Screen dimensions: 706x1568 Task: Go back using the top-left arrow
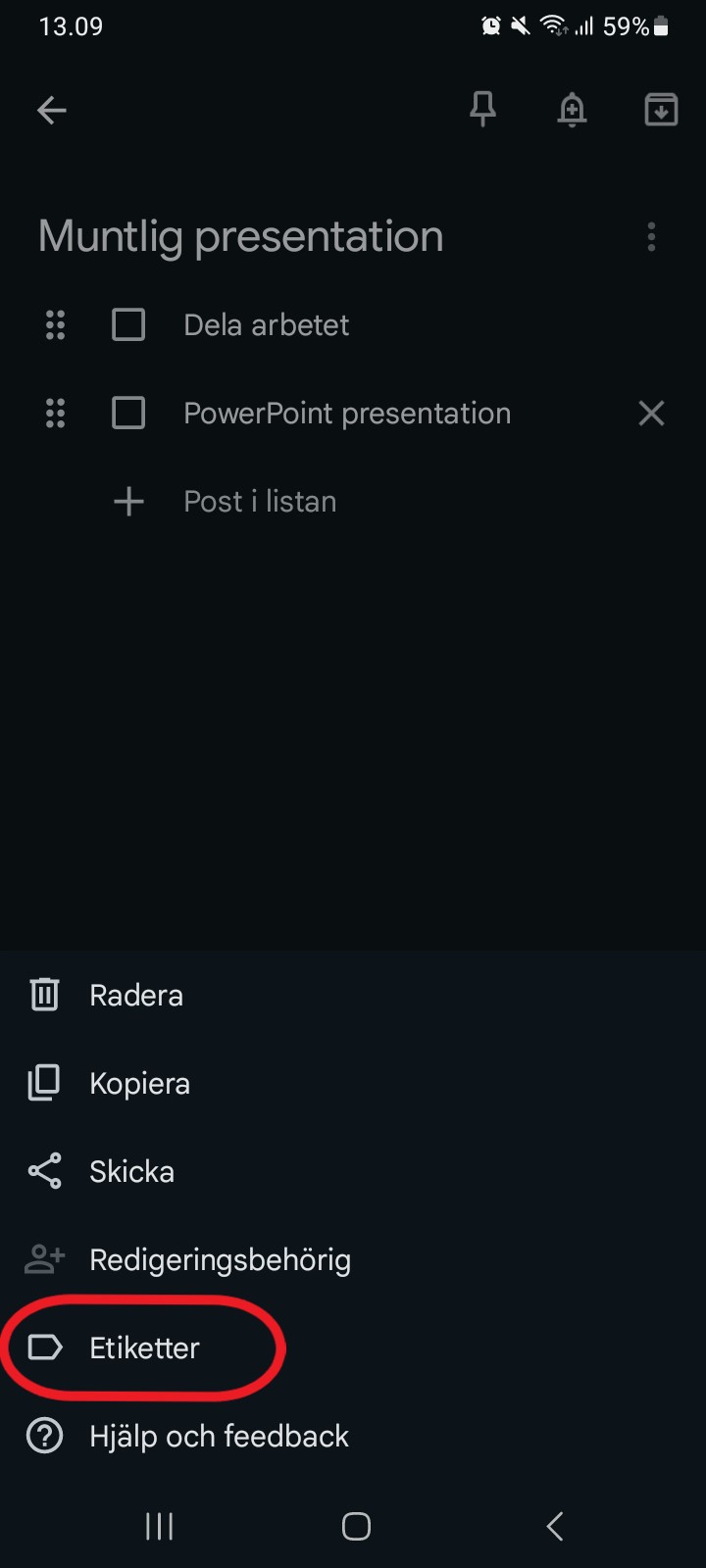point(52,111)
